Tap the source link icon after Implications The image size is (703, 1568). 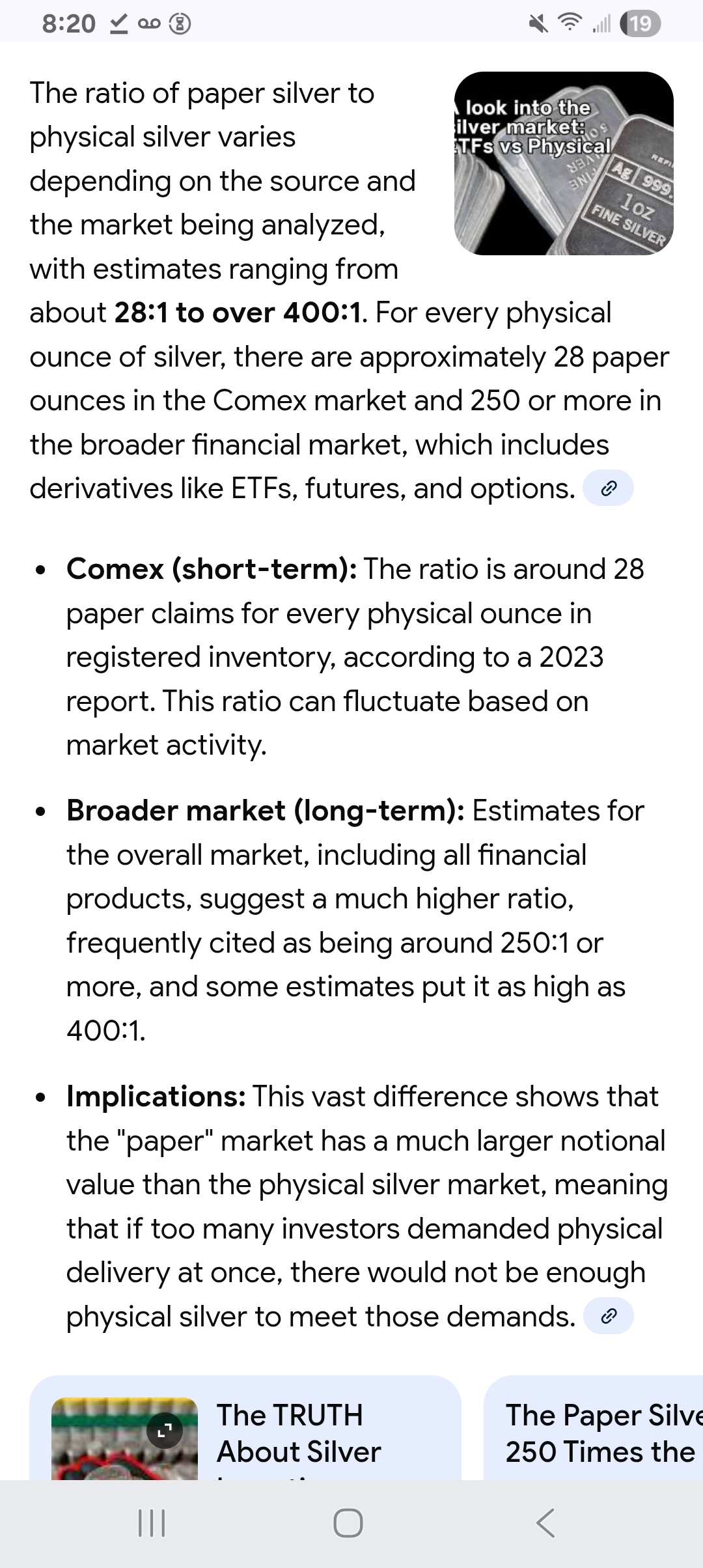coord(608,1317)
